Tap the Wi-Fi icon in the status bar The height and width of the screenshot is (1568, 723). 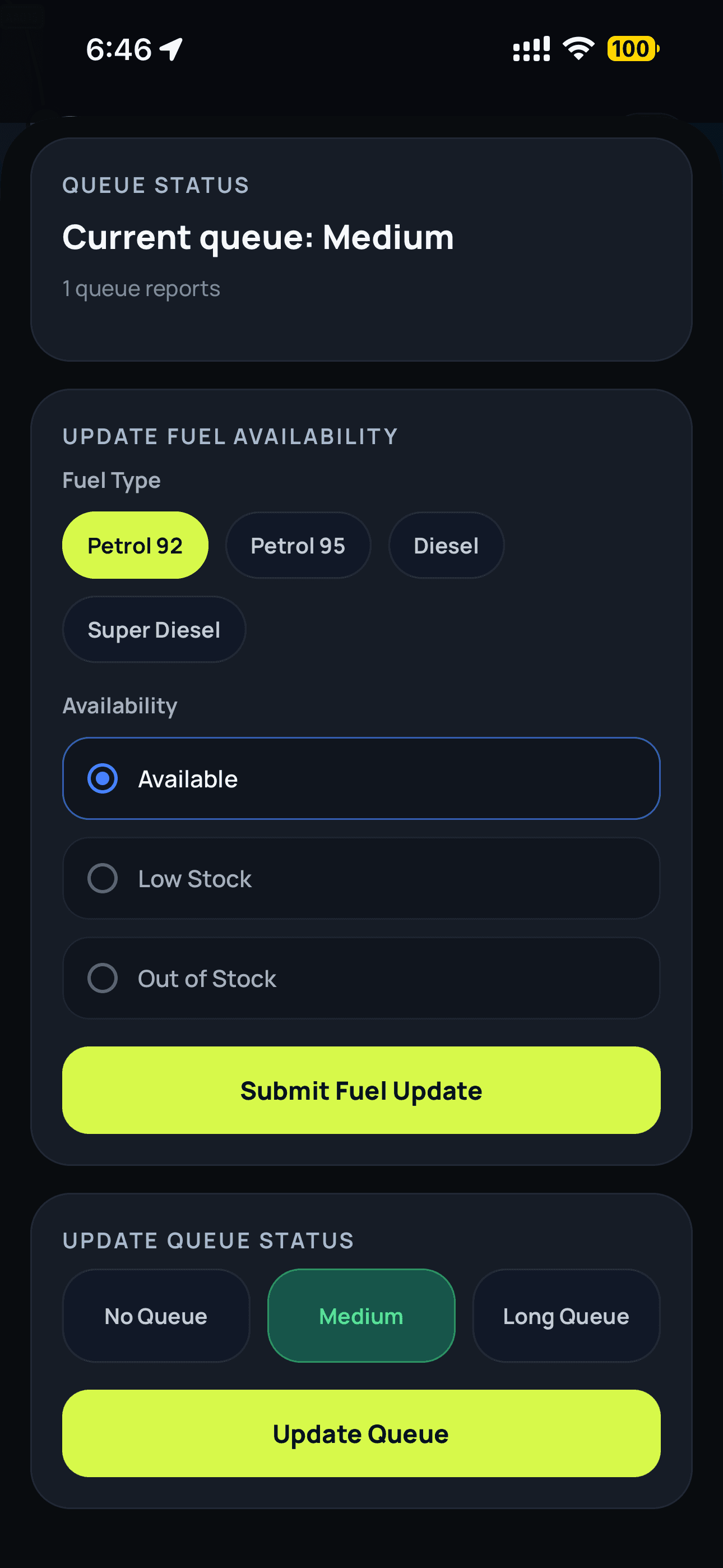576,49
